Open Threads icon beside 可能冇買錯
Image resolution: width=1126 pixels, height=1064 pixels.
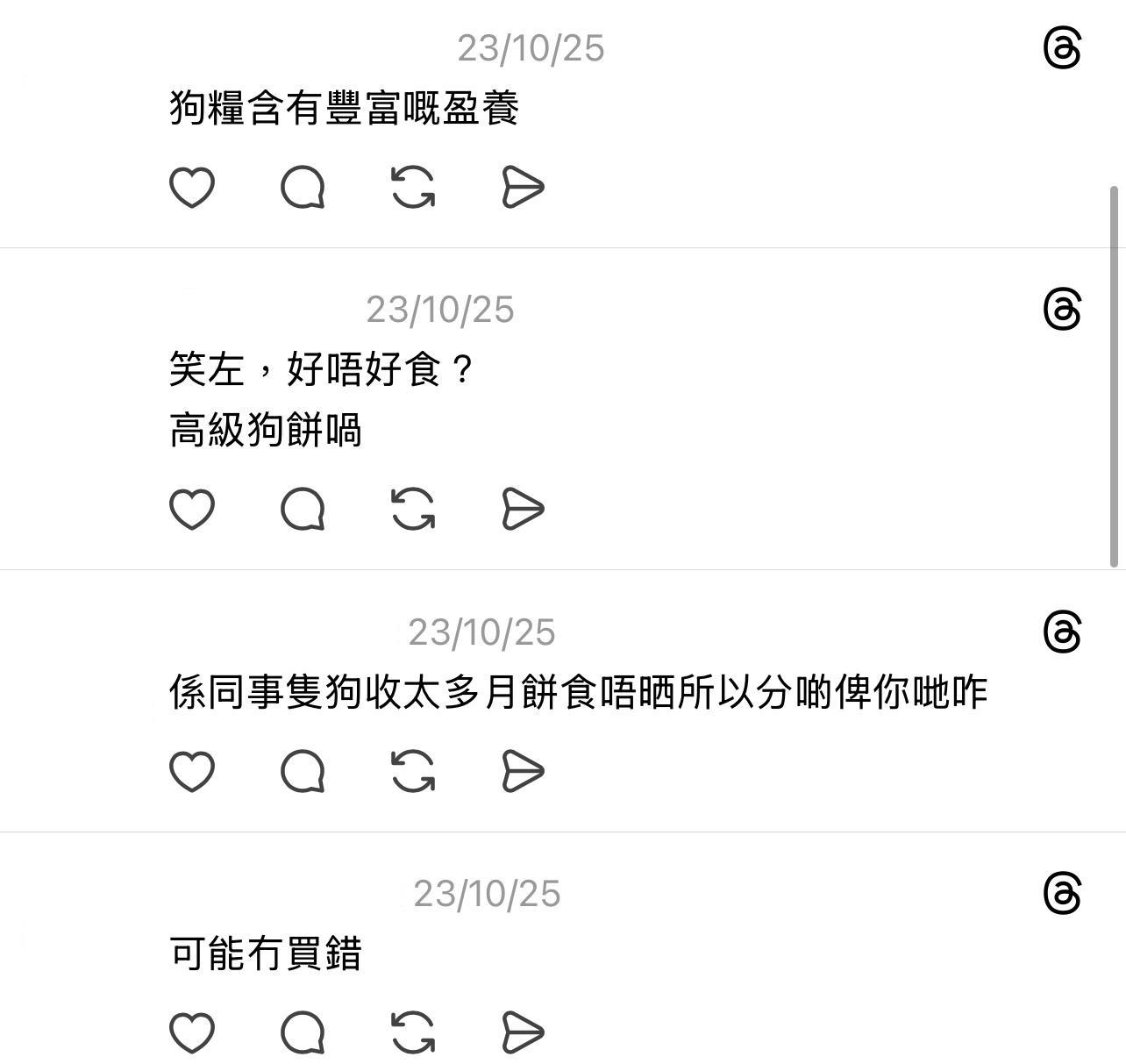click(x=1062, y=894)
